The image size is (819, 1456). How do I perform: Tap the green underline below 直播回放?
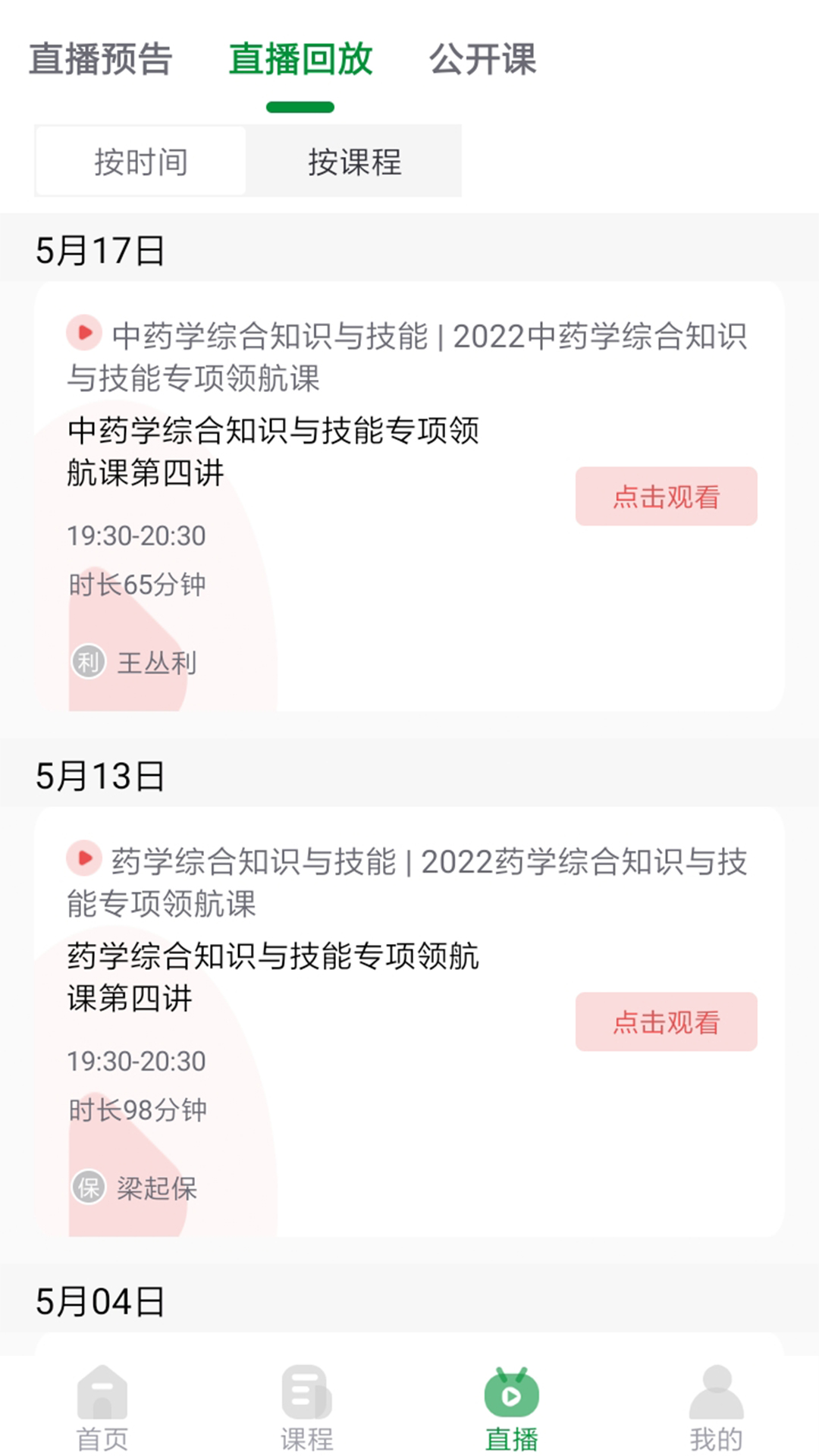300,108
